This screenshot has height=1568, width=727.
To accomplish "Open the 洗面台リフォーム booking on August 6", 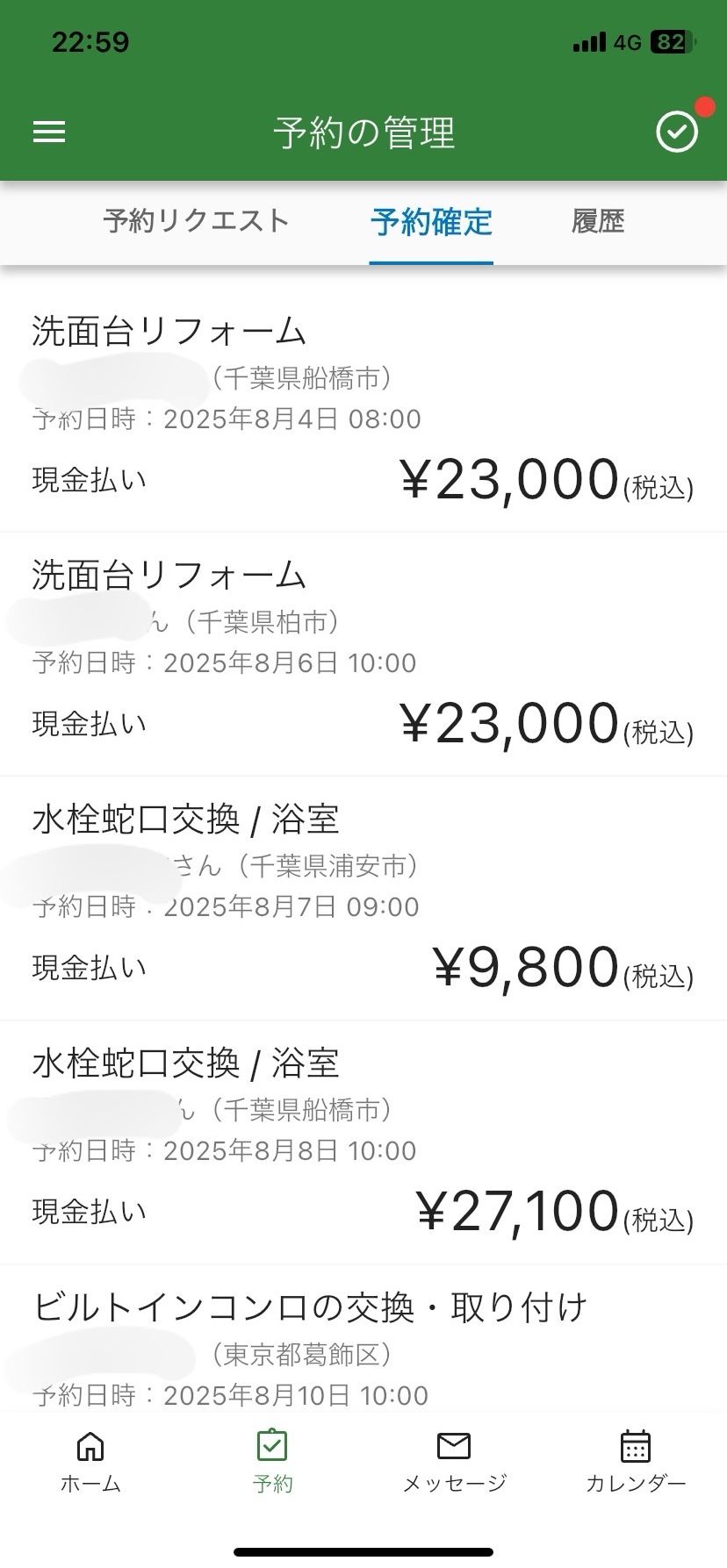I will click(363, 654).
